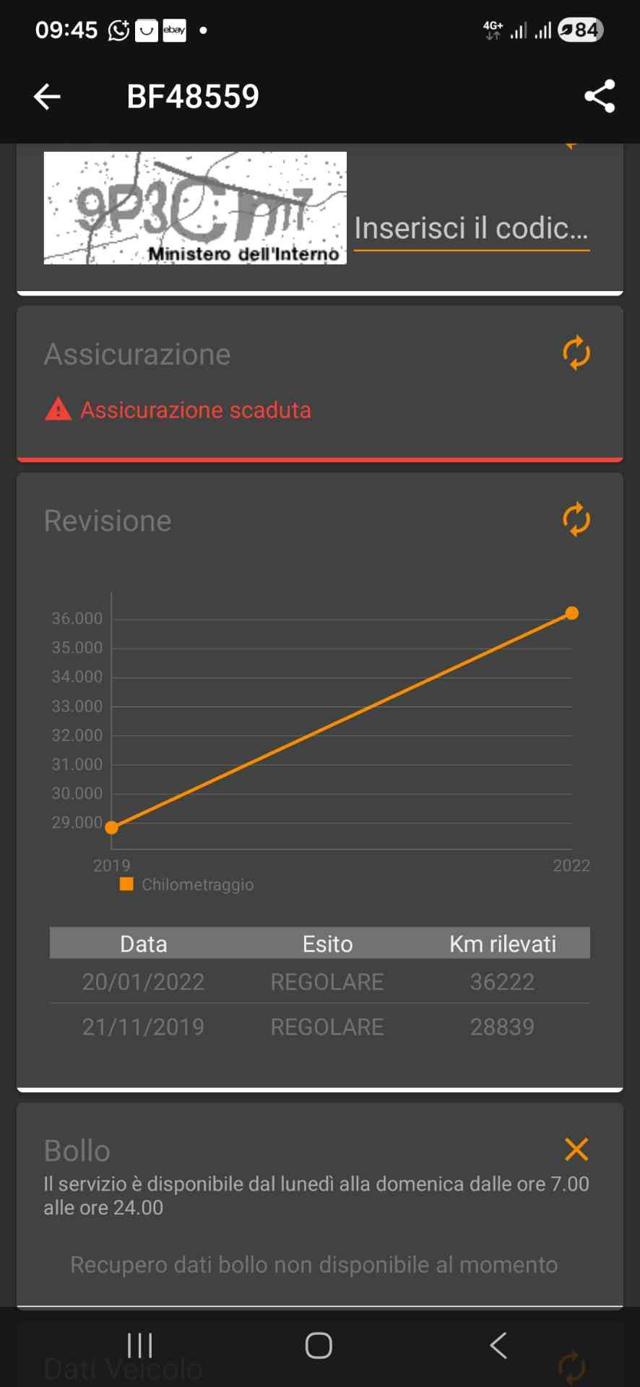Share the BF48559 vehicle report
This screenshot has width=640, height=1387.
pyautogui.click(x=599, y=96)
